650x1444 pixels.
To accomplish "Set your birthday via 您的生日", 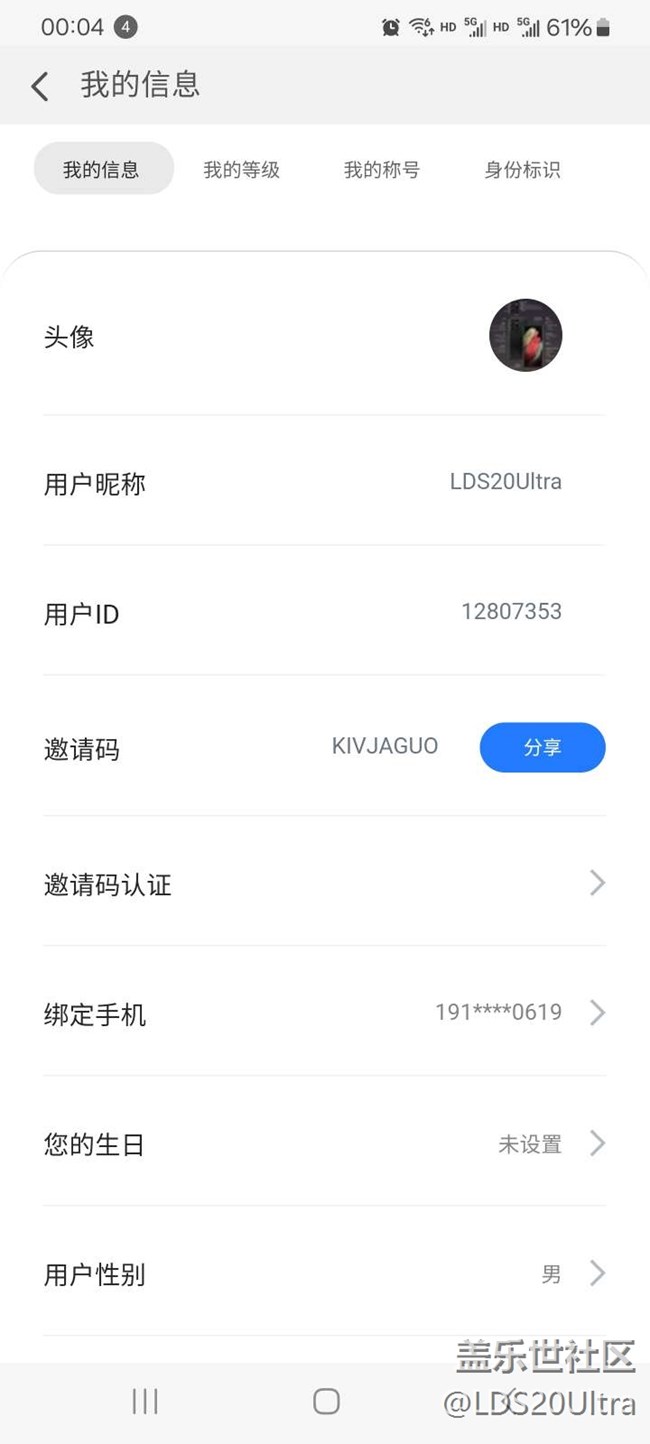I will click(324, 1143).
